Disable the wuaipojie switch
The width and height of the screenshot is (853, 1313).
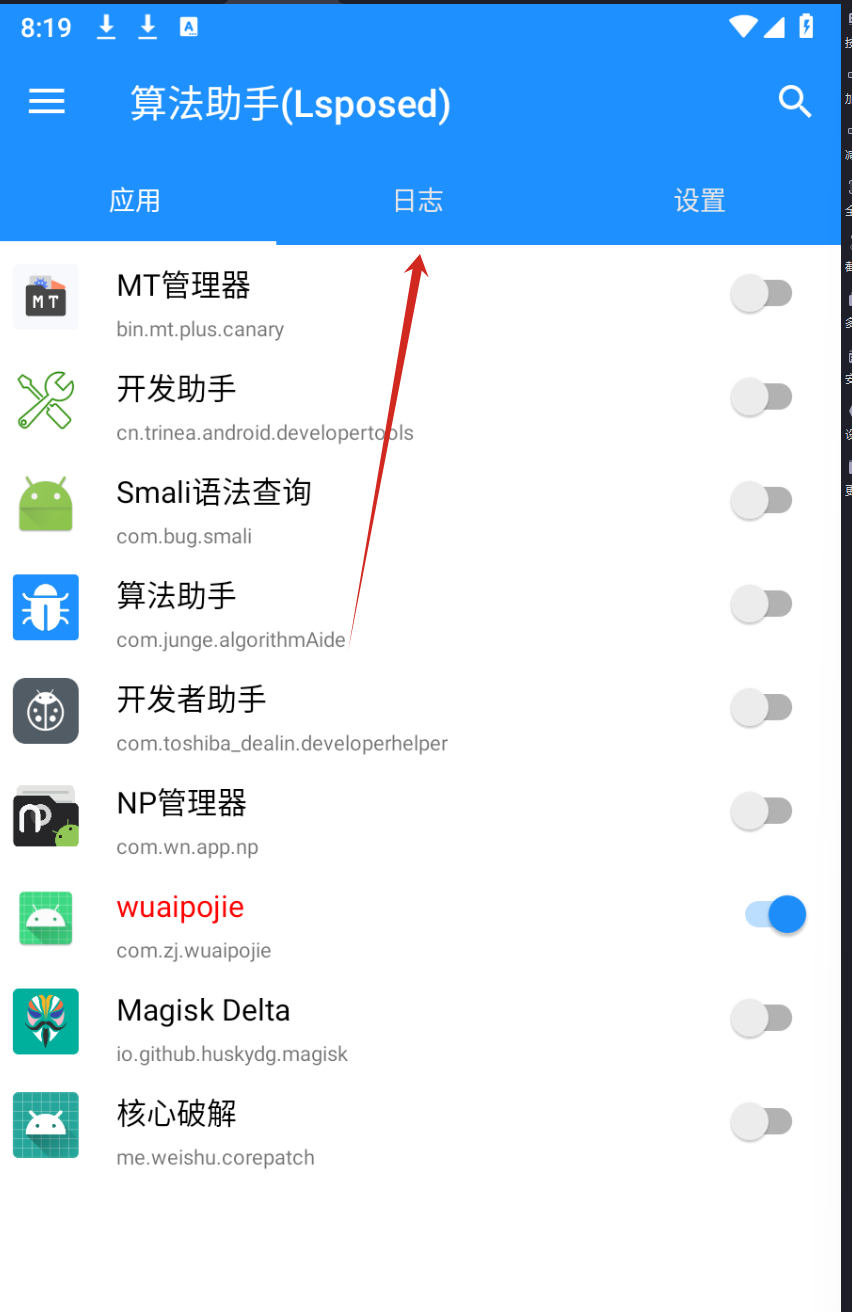click(775, 914)
